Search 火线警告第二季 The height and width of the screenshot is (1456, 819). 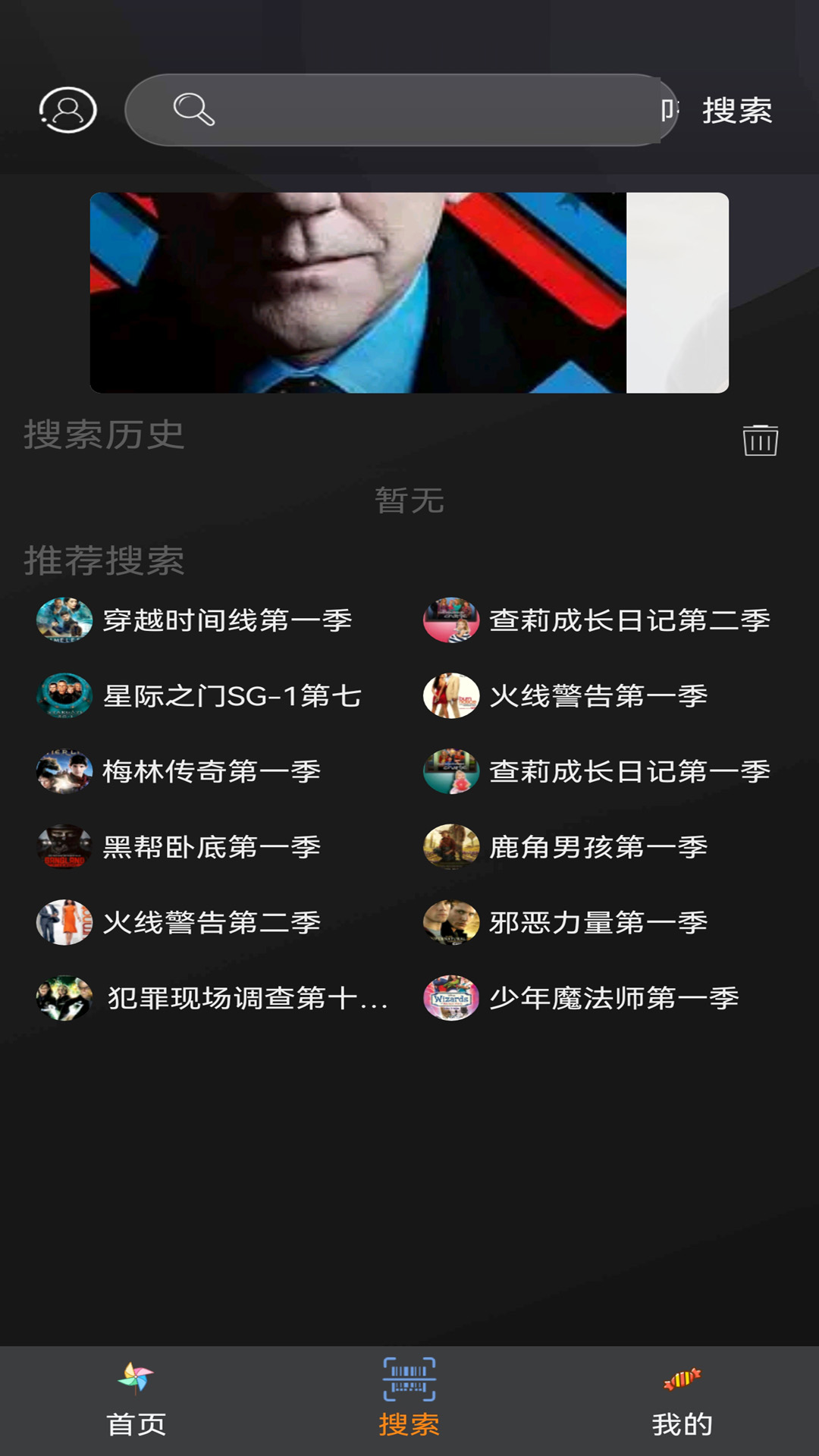tap(179, 922)
